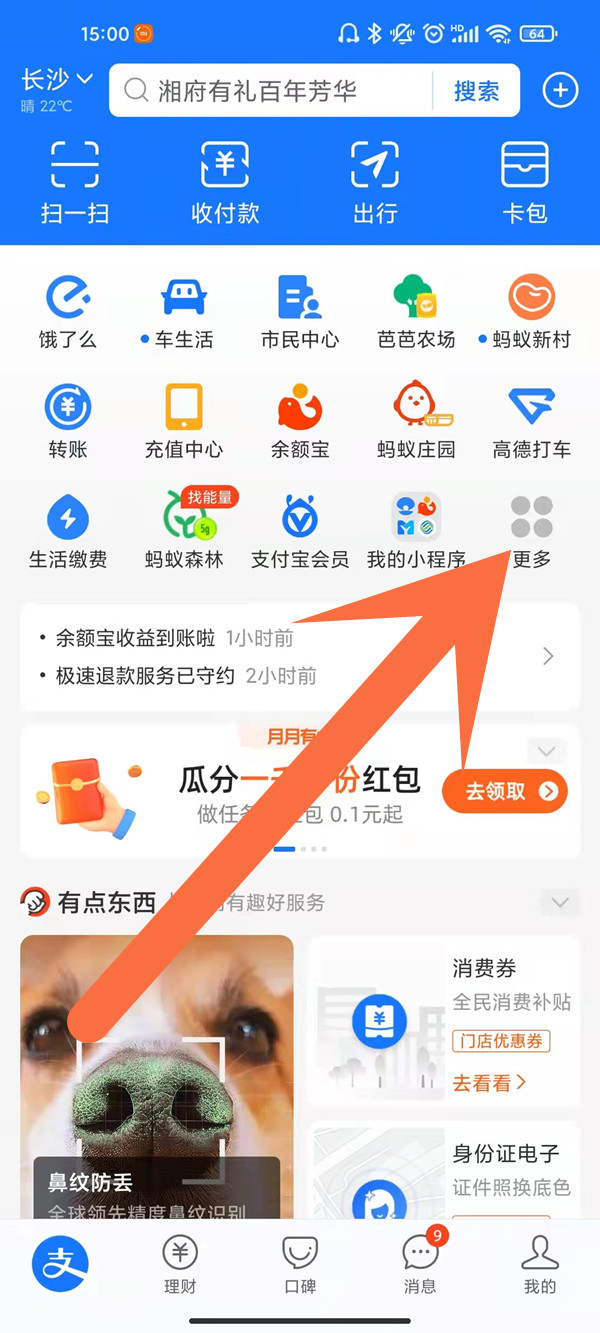
Task: Tap the 搜索 button
Action: pos(476,91)
